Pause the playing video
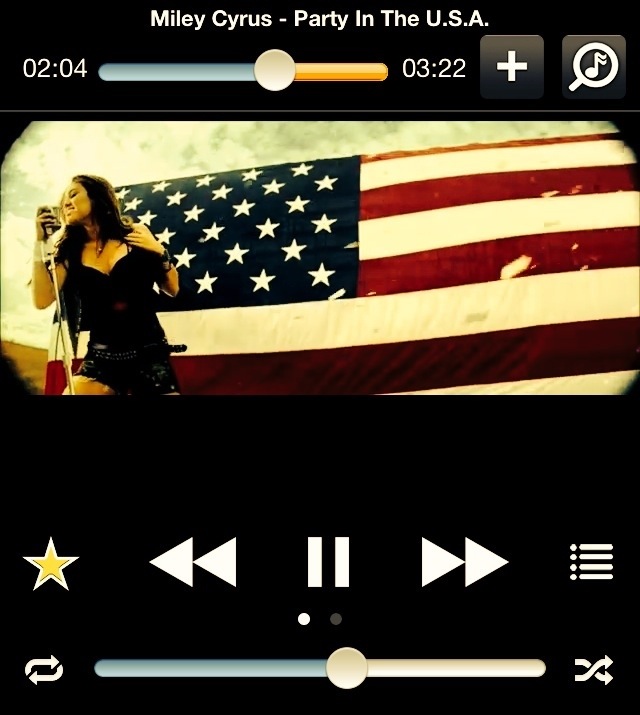This screenshot has width=640, height=715. tap(328, 562)
